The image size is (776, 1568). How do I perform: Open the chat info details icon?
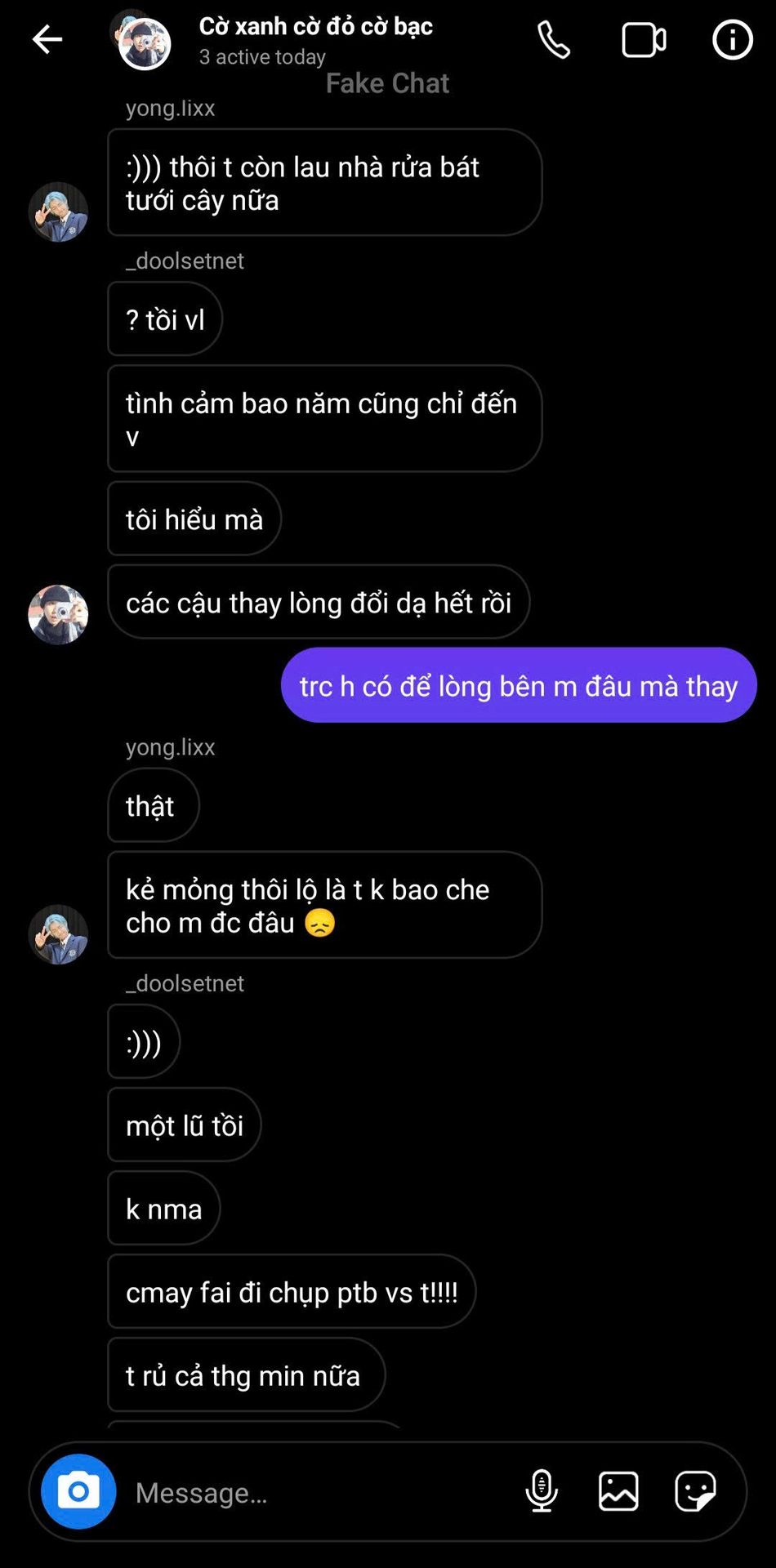(733, 39)
